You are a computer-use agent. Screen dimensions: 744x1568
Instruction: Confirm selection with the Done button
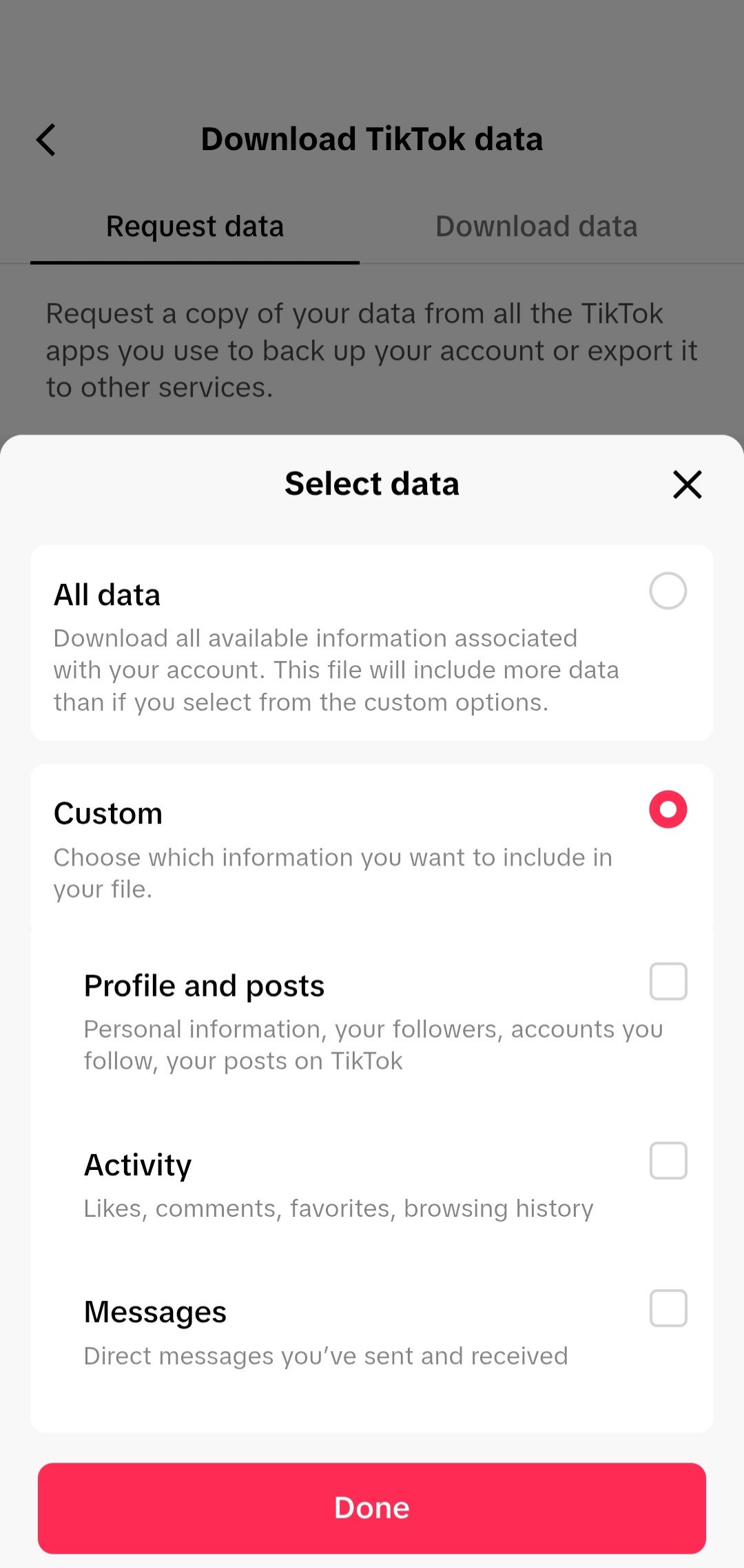point(372,1508)
